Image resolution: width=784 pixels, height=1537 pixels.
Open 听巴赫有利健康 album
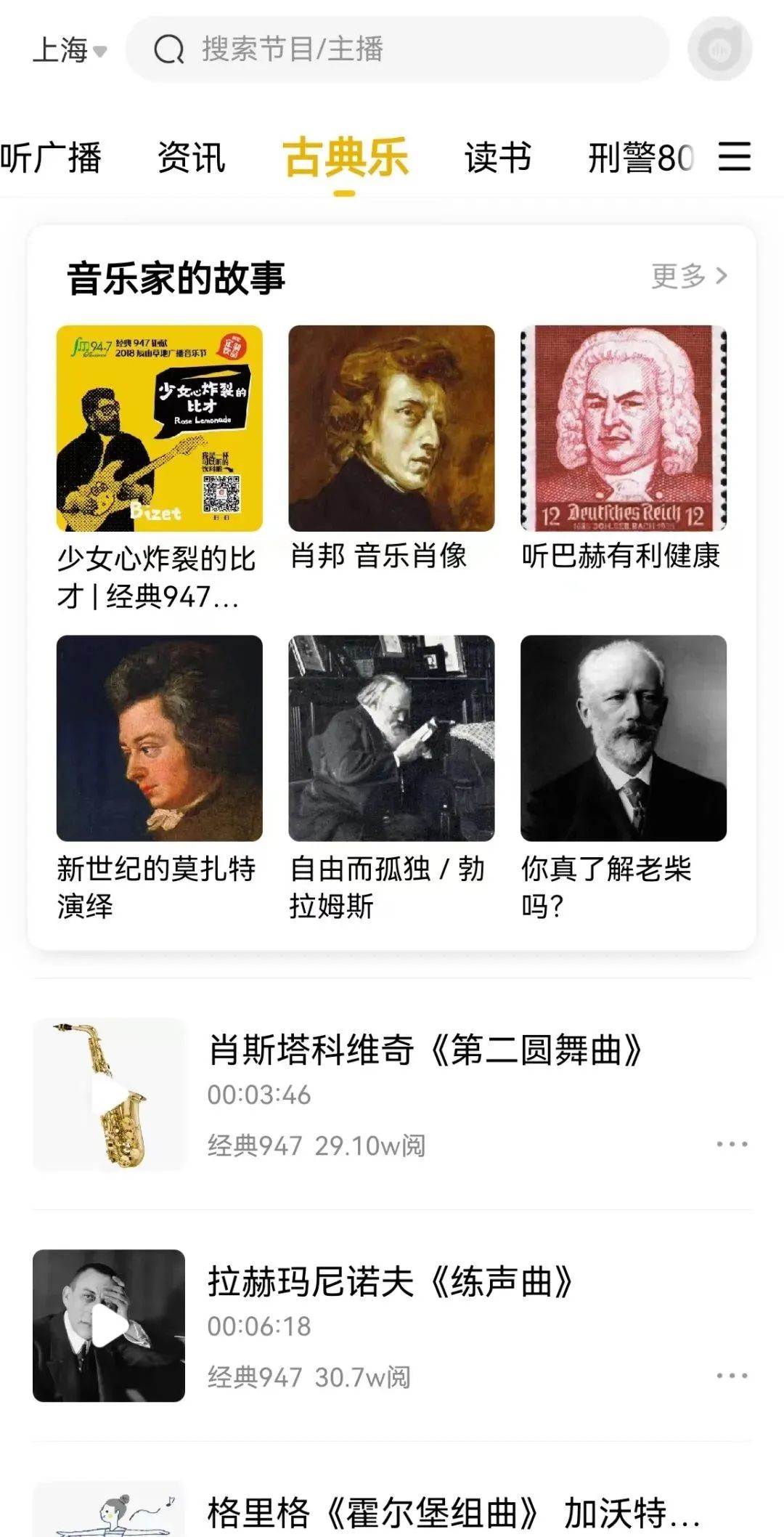[624, 429]
